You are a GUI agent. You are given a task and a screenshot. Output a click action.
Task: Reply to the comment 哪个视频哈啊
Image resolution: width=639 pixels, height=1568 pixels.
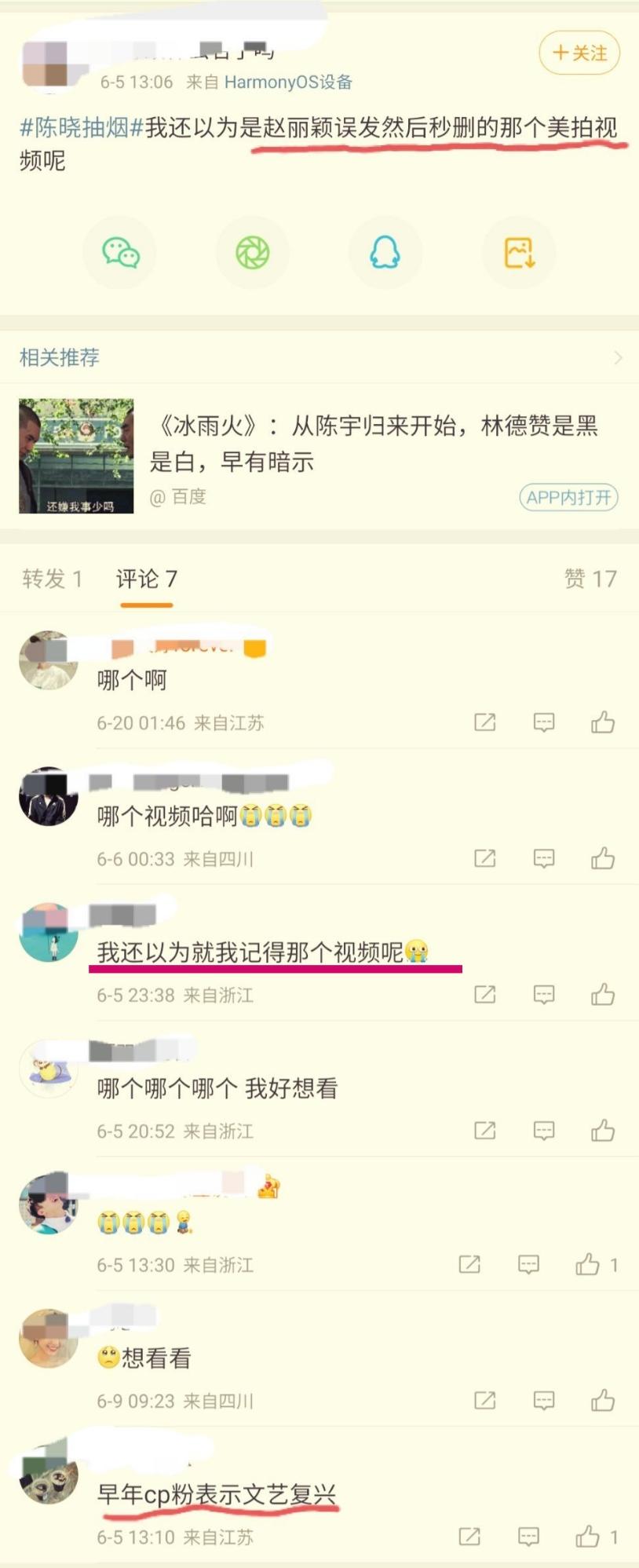[544, 858]
